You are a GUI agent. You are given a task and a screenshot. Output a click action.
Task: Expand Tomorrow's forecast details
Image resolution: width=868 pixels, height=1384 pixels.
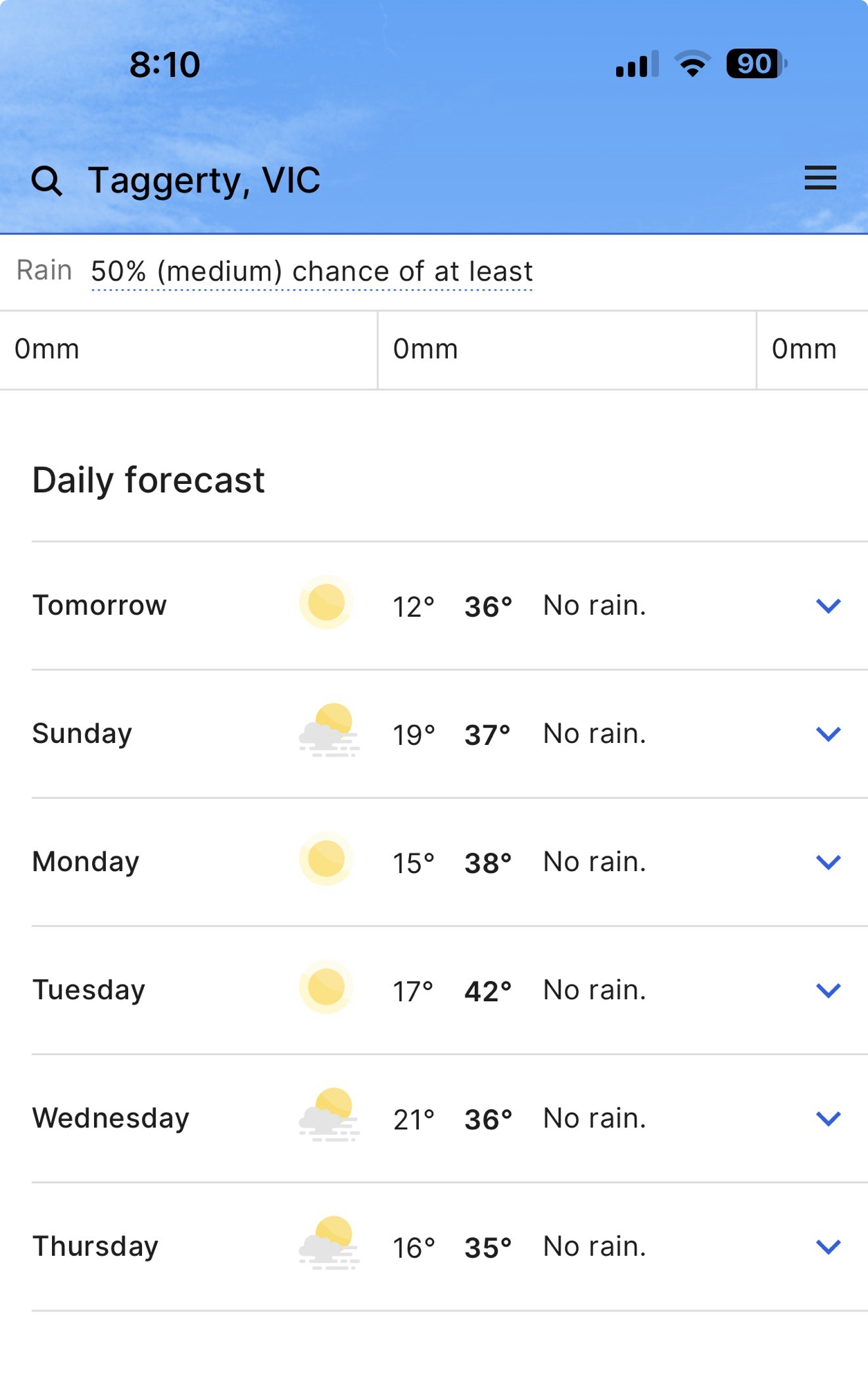point(828,606)
